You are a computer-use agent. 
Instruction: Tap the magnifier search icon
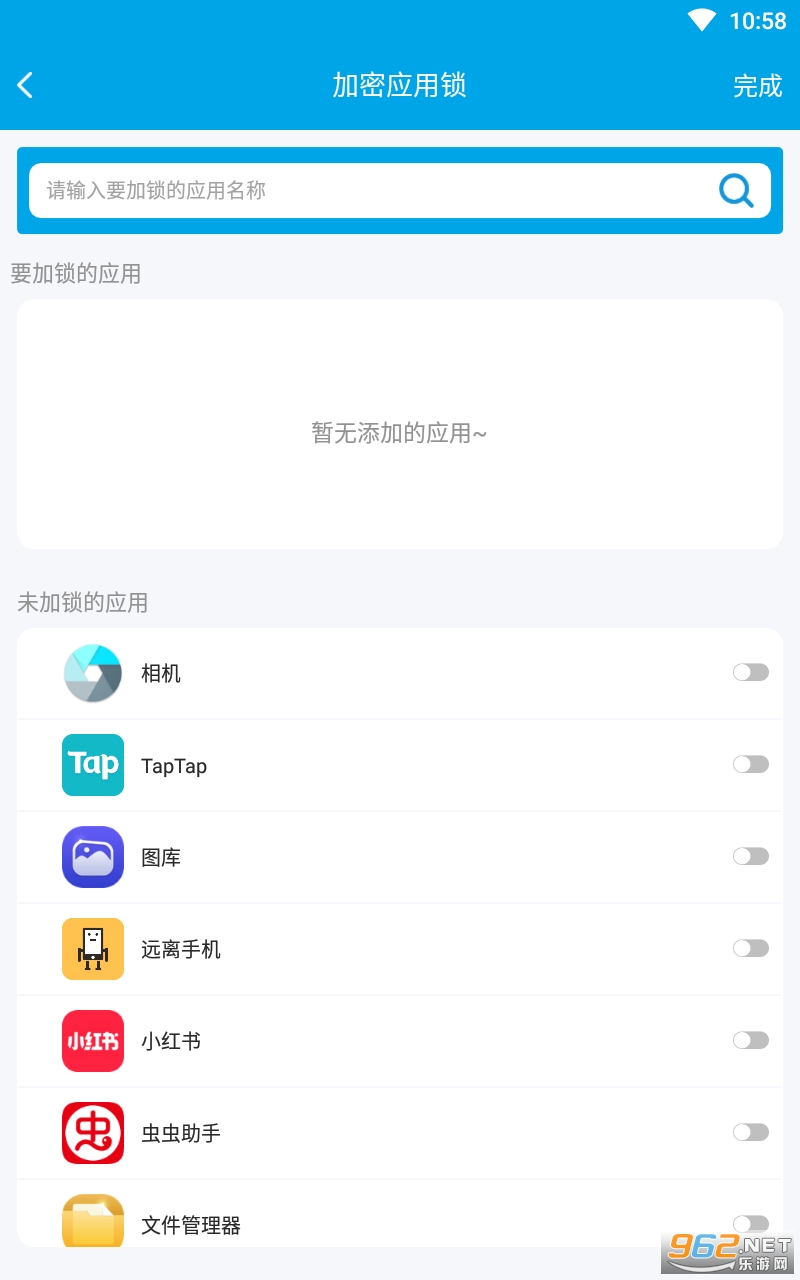736,190
